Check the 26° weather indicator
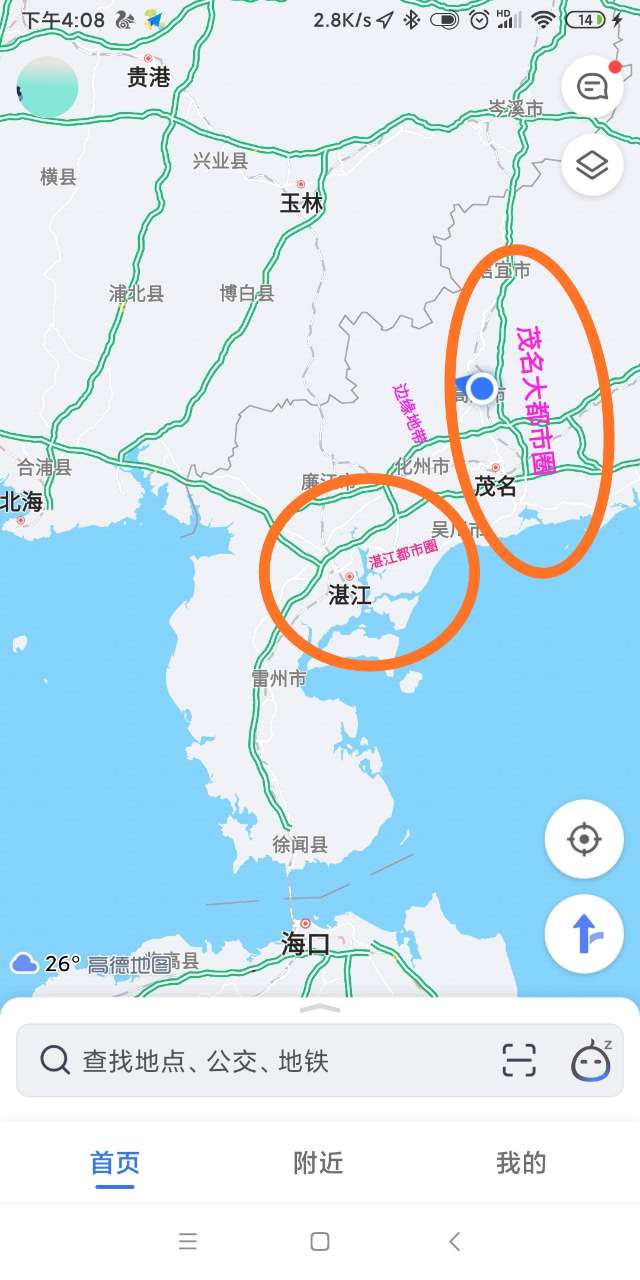Image resolution: width=640 pixels, height=1280 pixels. click(45, 964)
